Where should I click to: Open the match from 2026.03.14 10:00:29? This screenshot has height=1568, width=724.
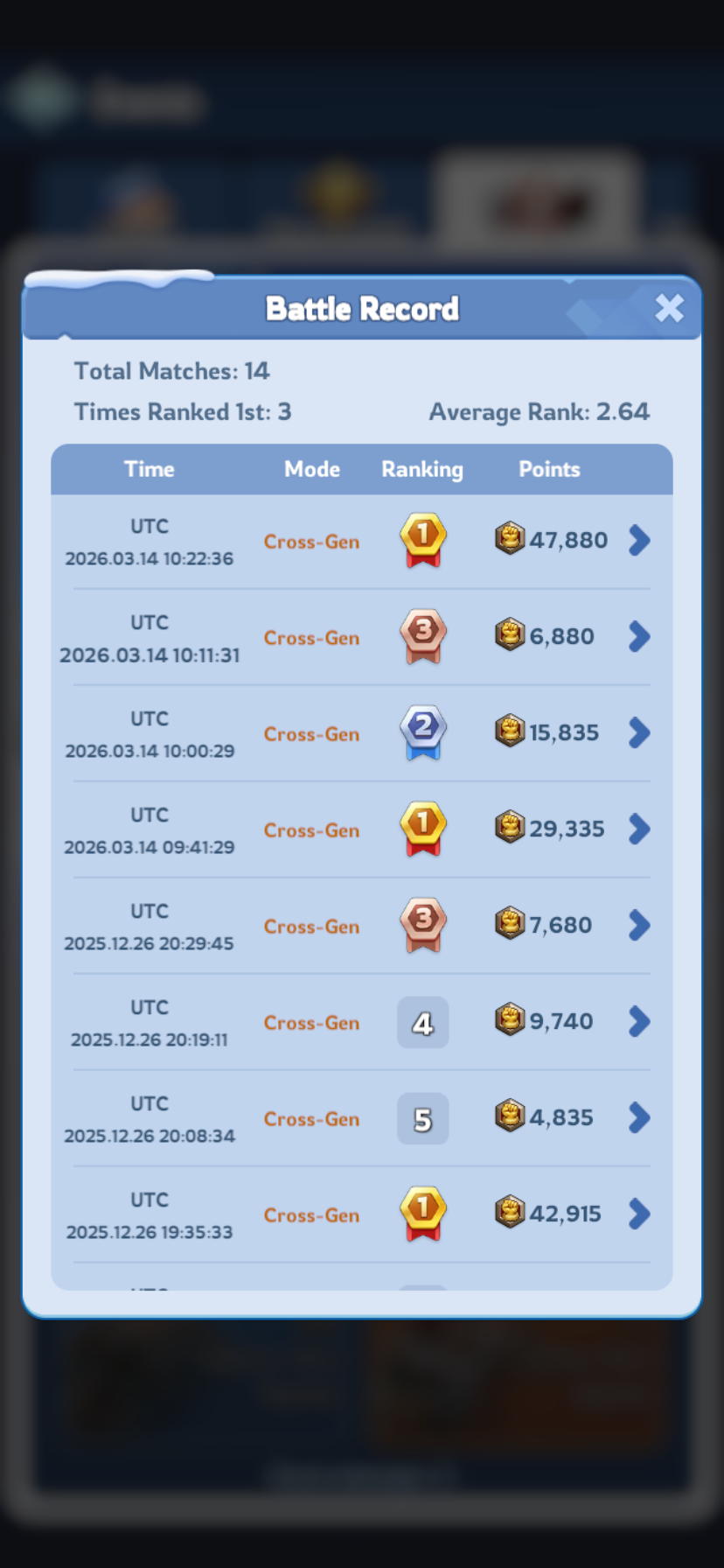(x=639, y=733)
